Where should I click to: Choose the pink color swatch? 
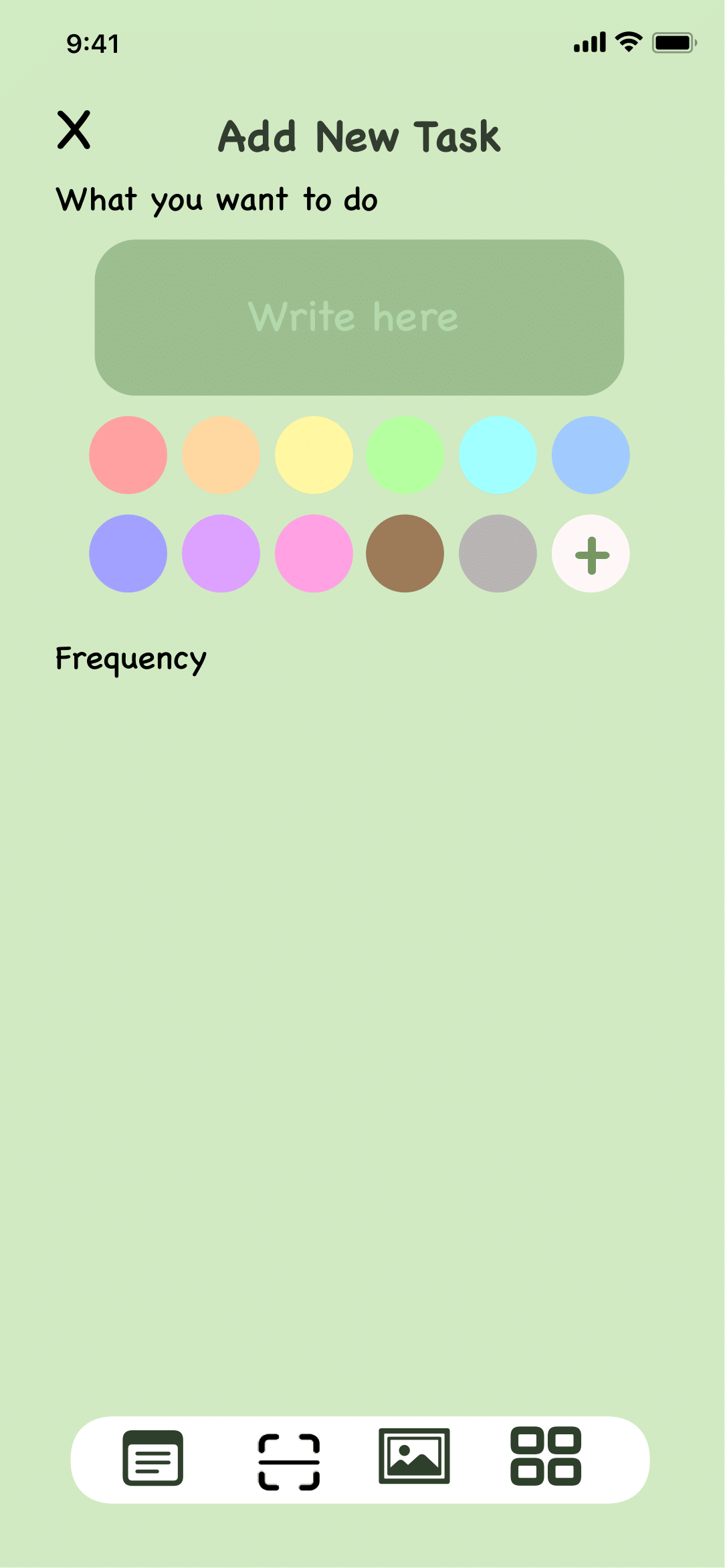pos(314,553)
